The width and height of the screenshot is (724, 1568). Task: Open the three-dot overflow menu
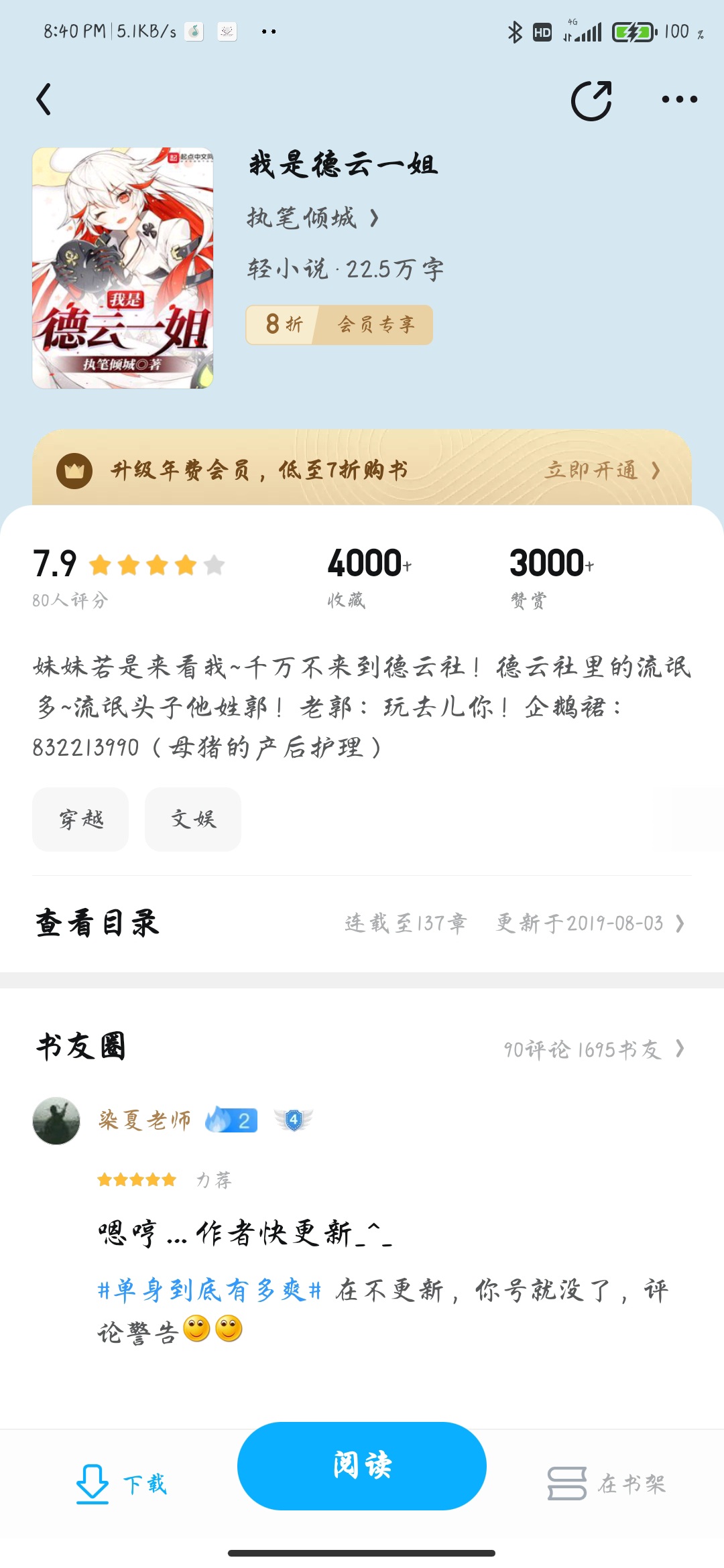click(x=679, y=99)
